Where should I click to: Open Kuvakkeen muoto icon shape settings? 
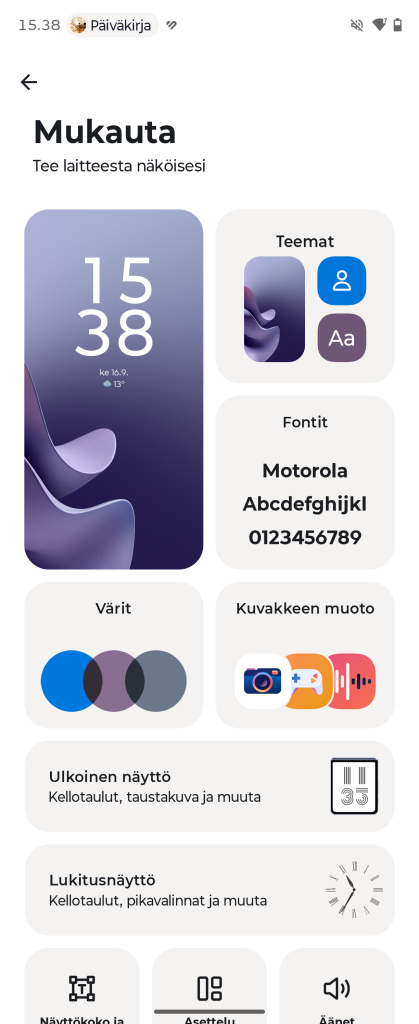click(x=305, y=655)
